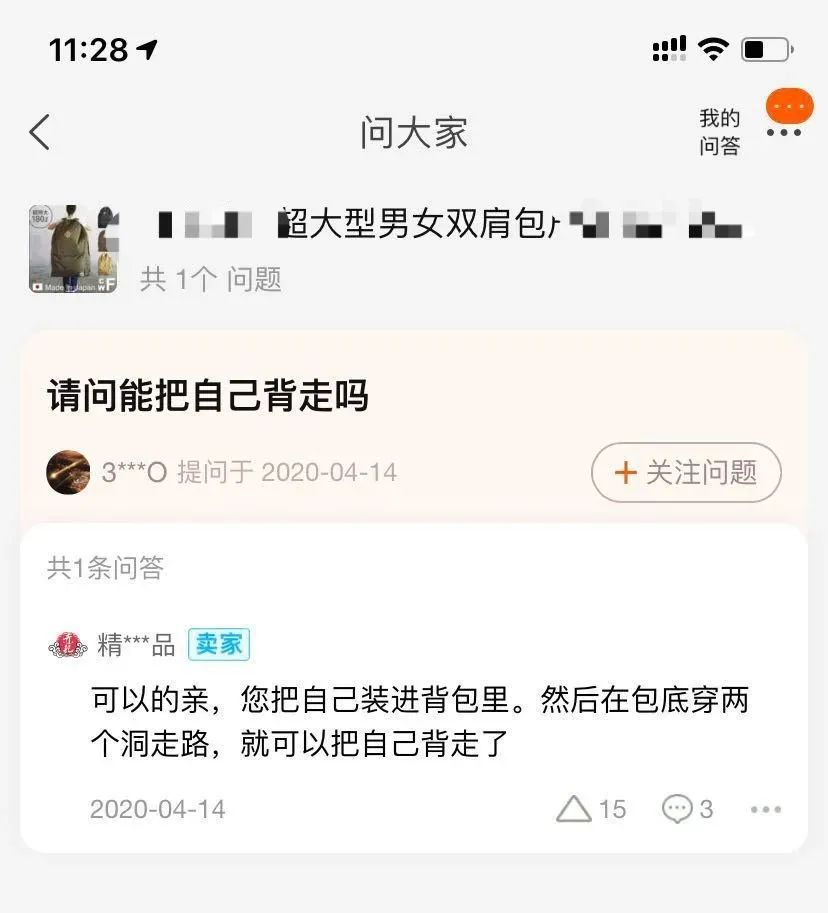Tap the asker avatar of 3***O

pyautogui.click(x=69, y=471)
